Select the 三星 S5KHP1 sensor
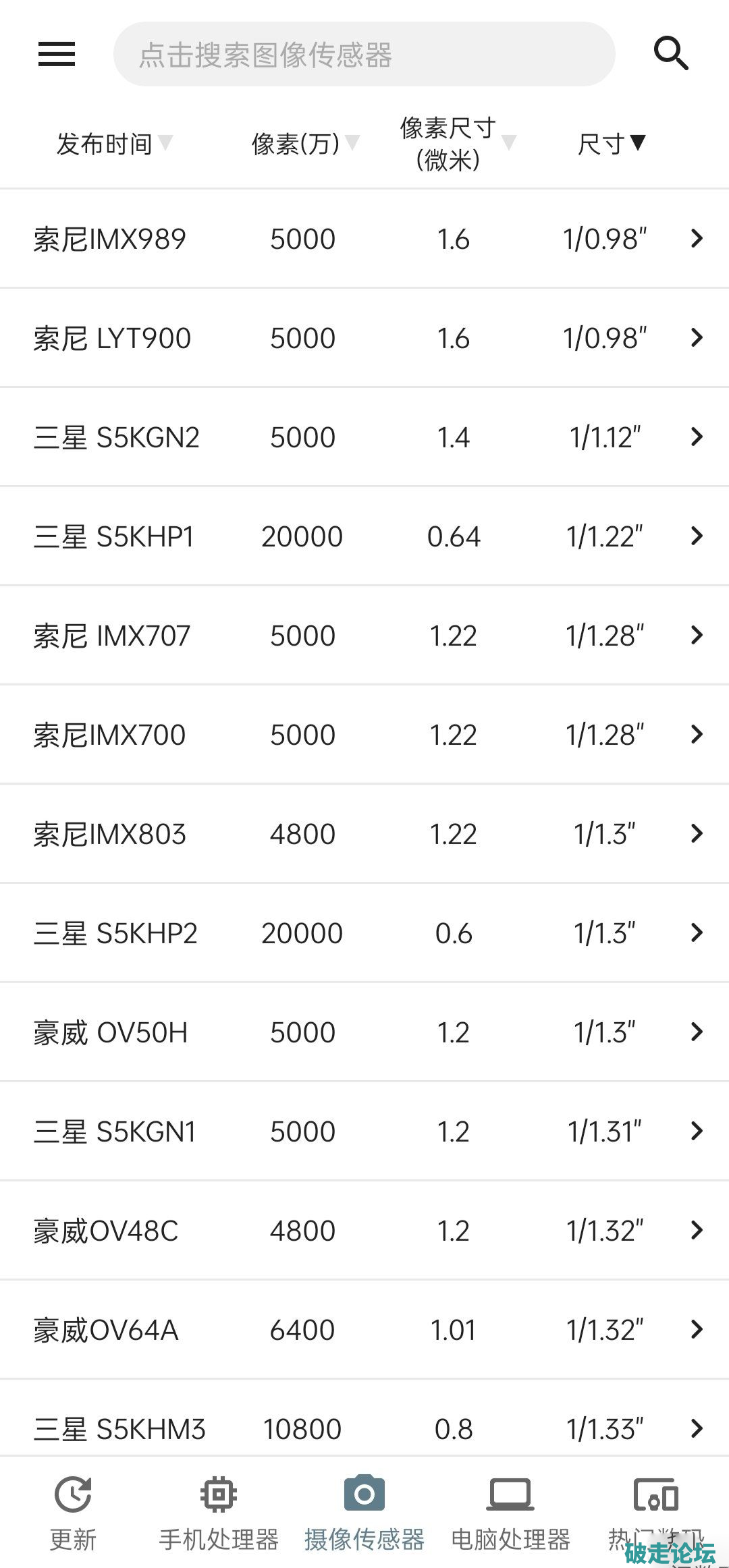 pos(364,536)
